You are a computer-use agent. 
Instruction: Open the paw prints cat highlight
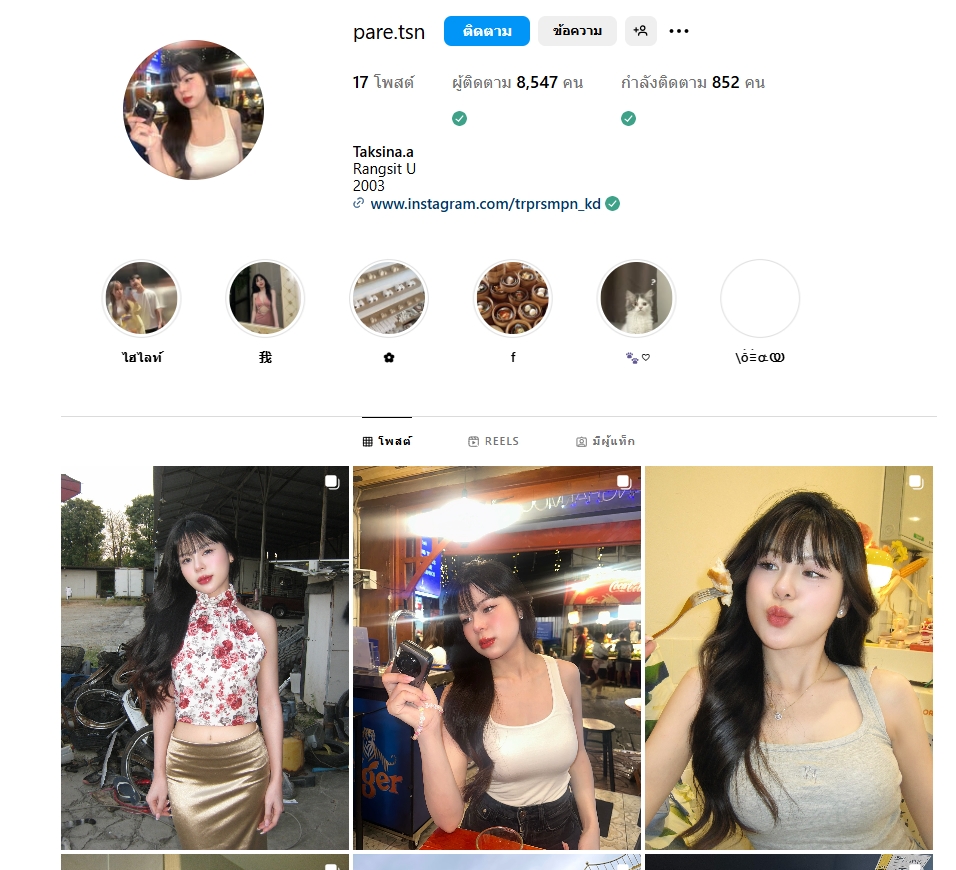[x=637, y=298]
